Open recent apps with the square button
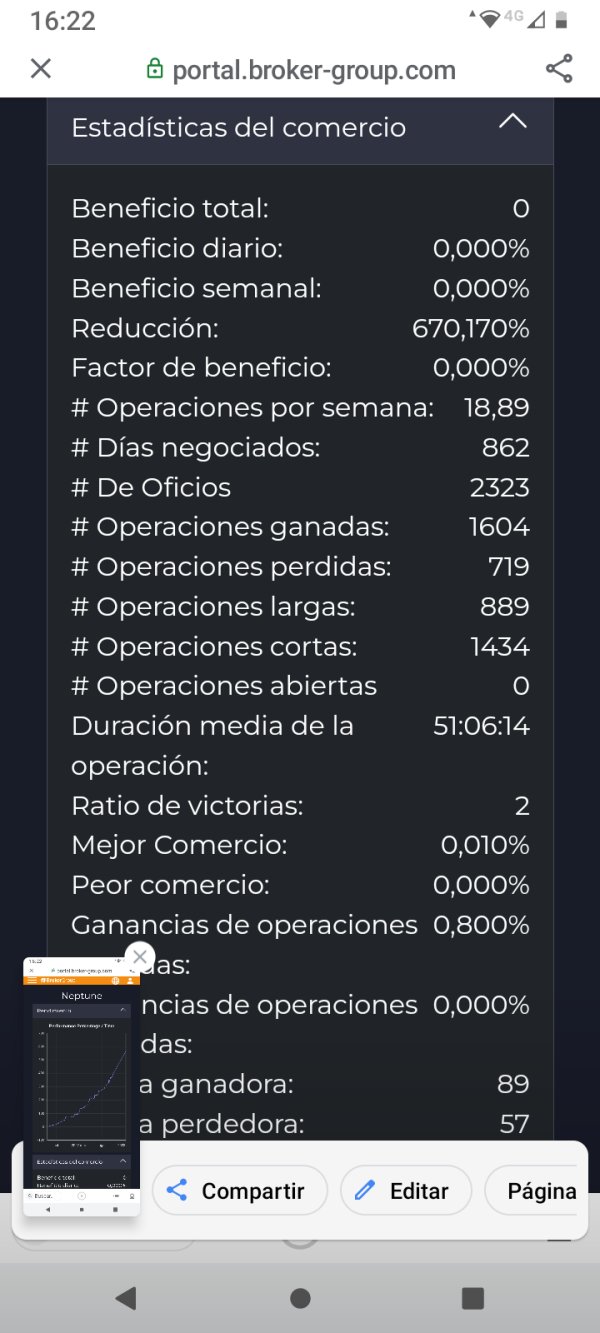 coord(473,1298)
